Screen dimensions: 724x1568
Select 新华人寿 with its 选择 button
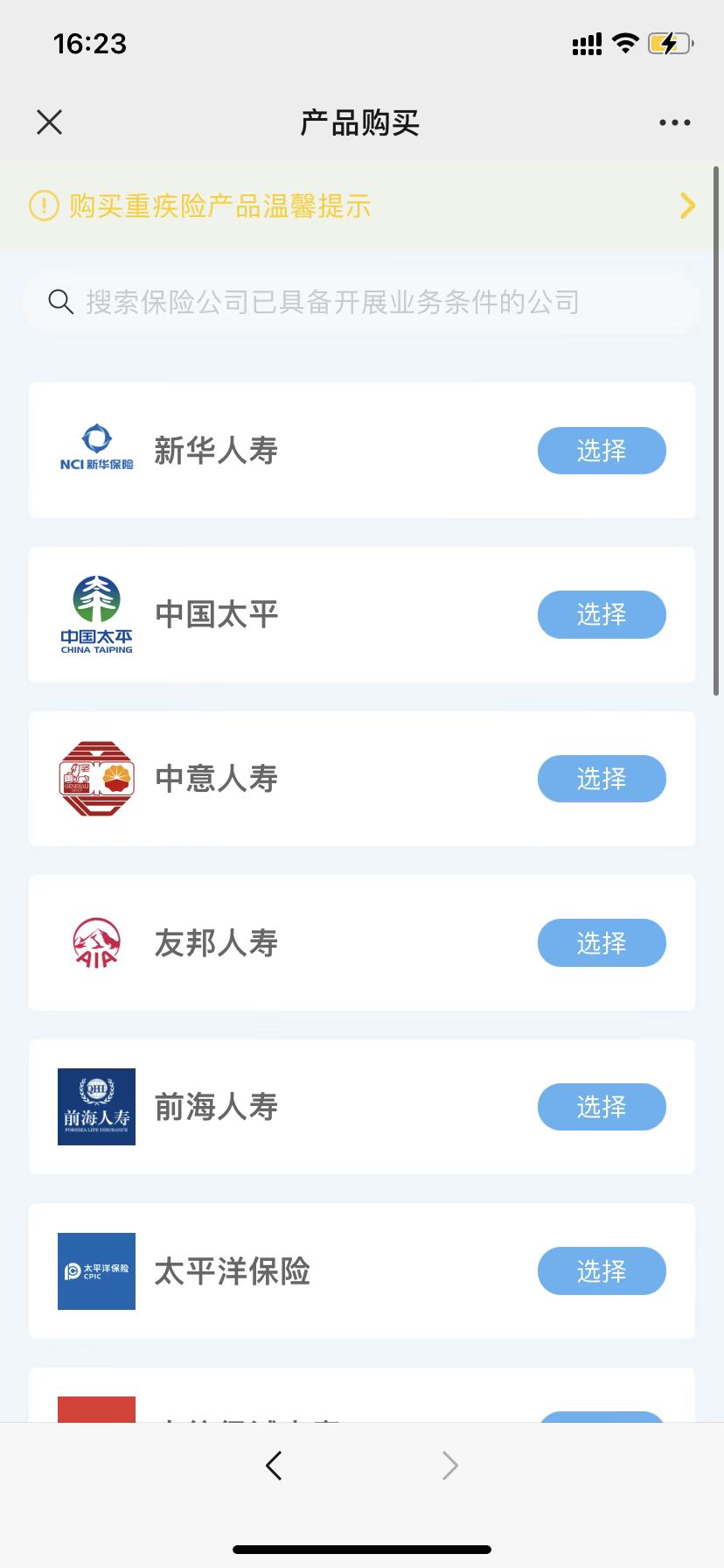602,451
